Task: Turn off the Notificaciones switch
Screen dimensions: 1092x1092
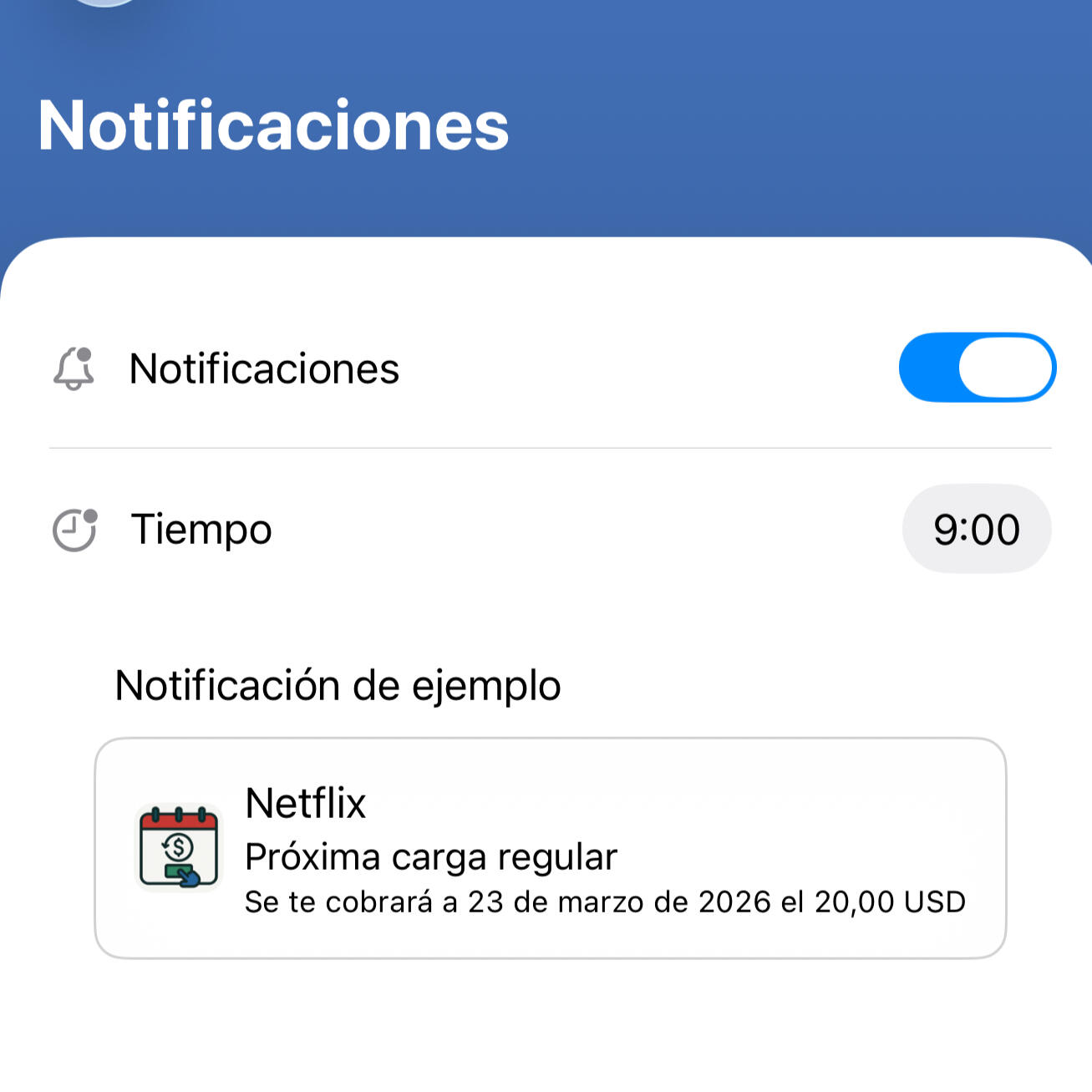Action: (x=976, y=368)
